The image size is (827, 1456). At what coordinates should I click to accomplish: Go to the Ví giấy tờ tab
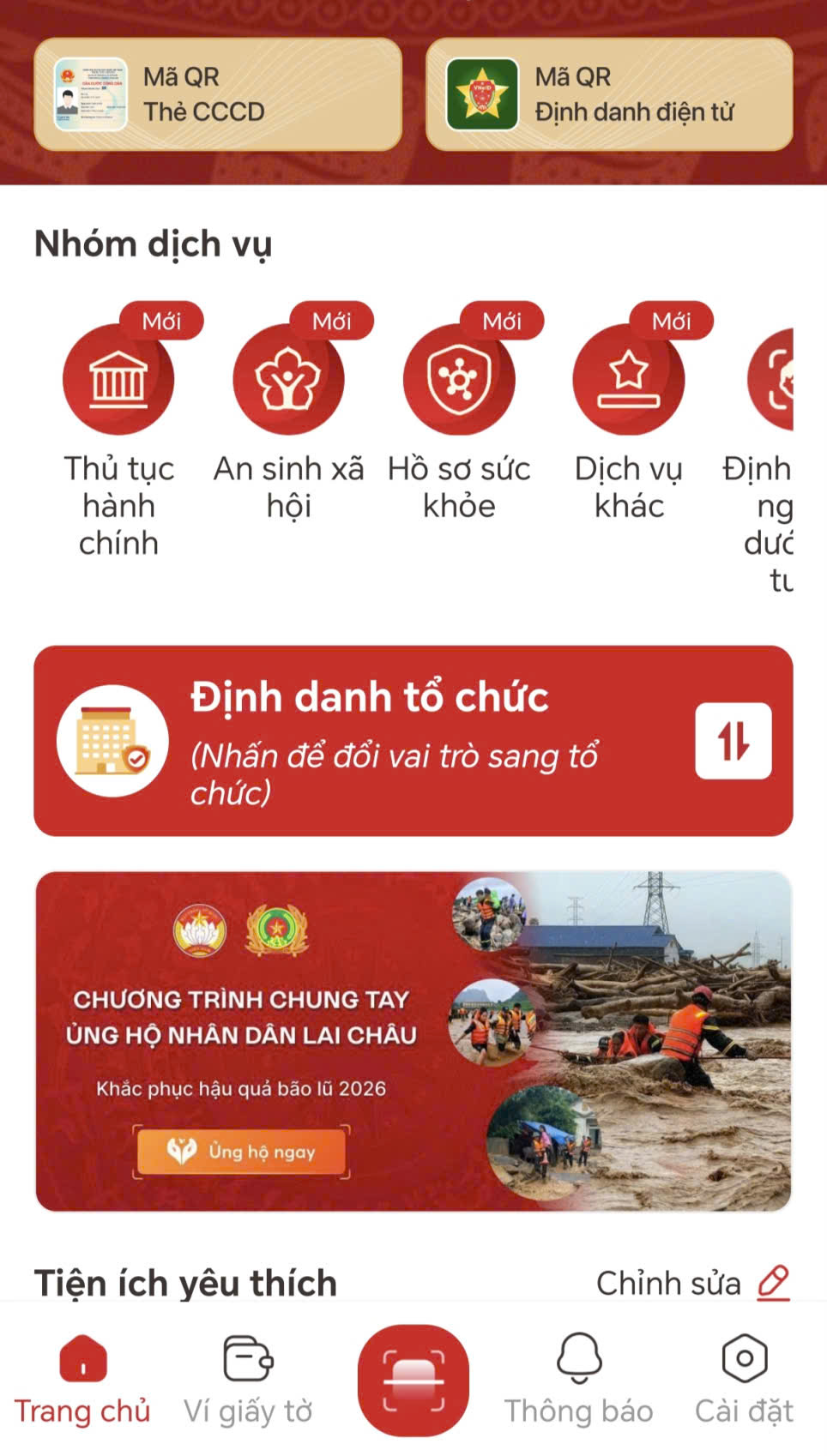click(x=248, y=1381)
